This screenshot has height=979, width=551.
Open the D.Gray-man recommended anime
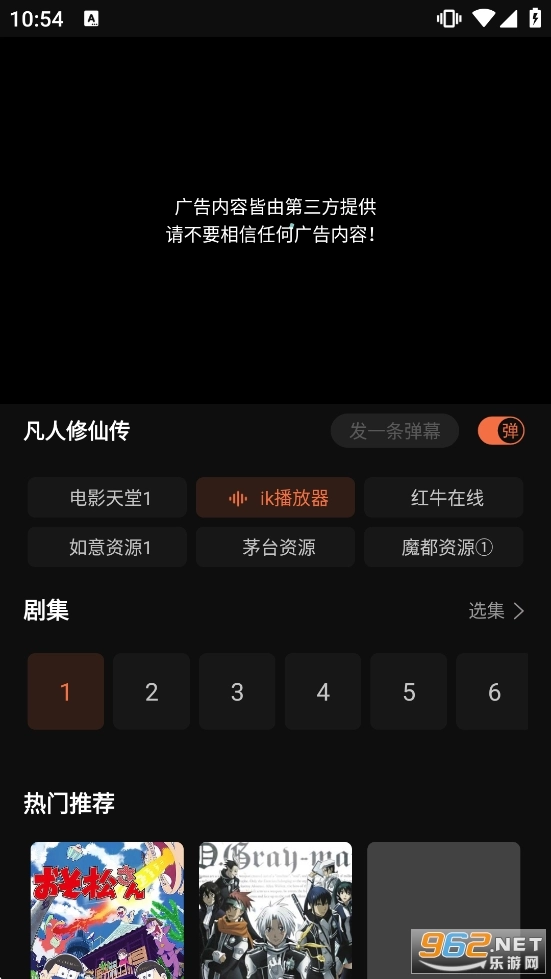275,910
